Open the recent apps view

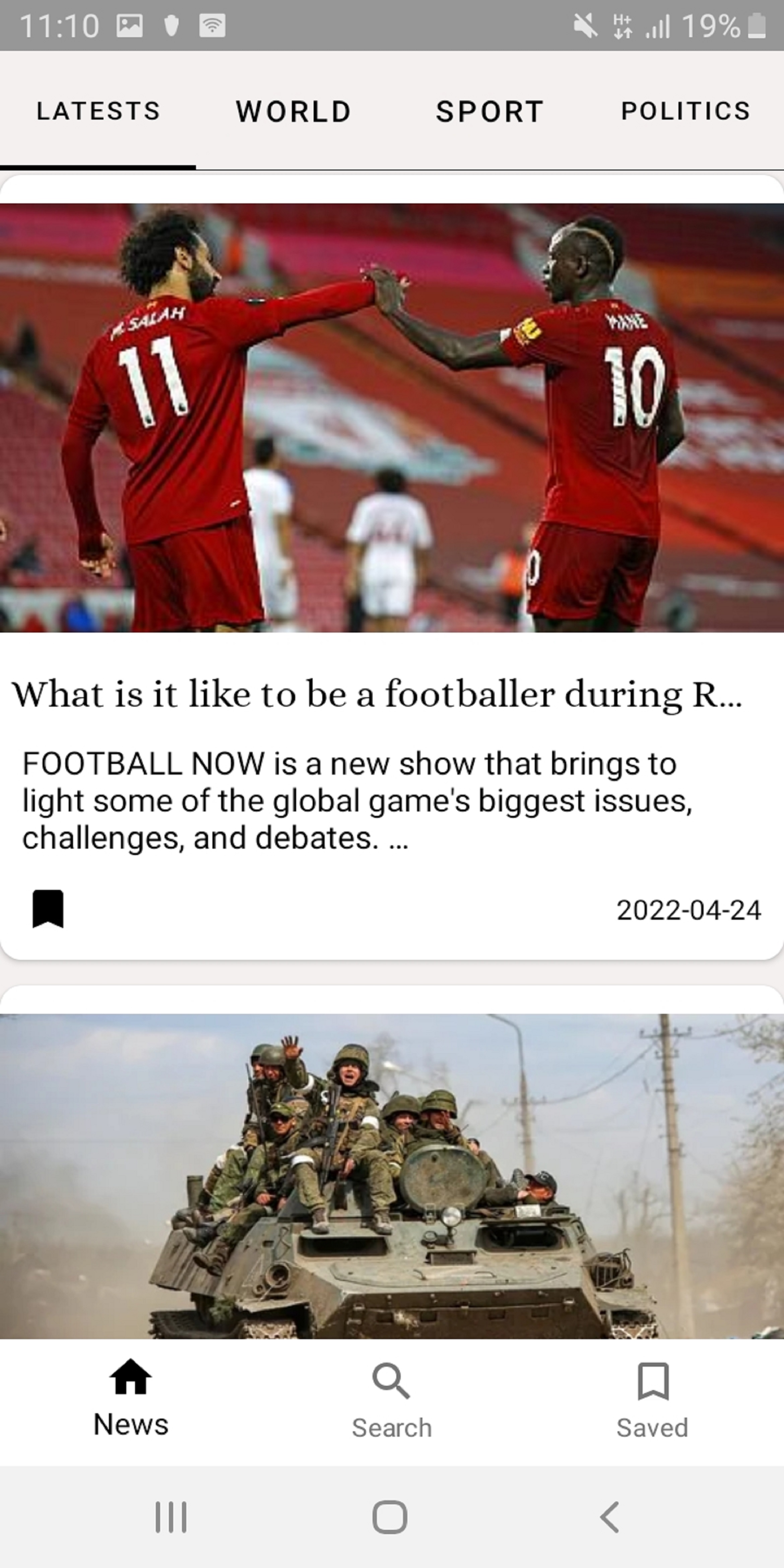tap(171, 1517)
